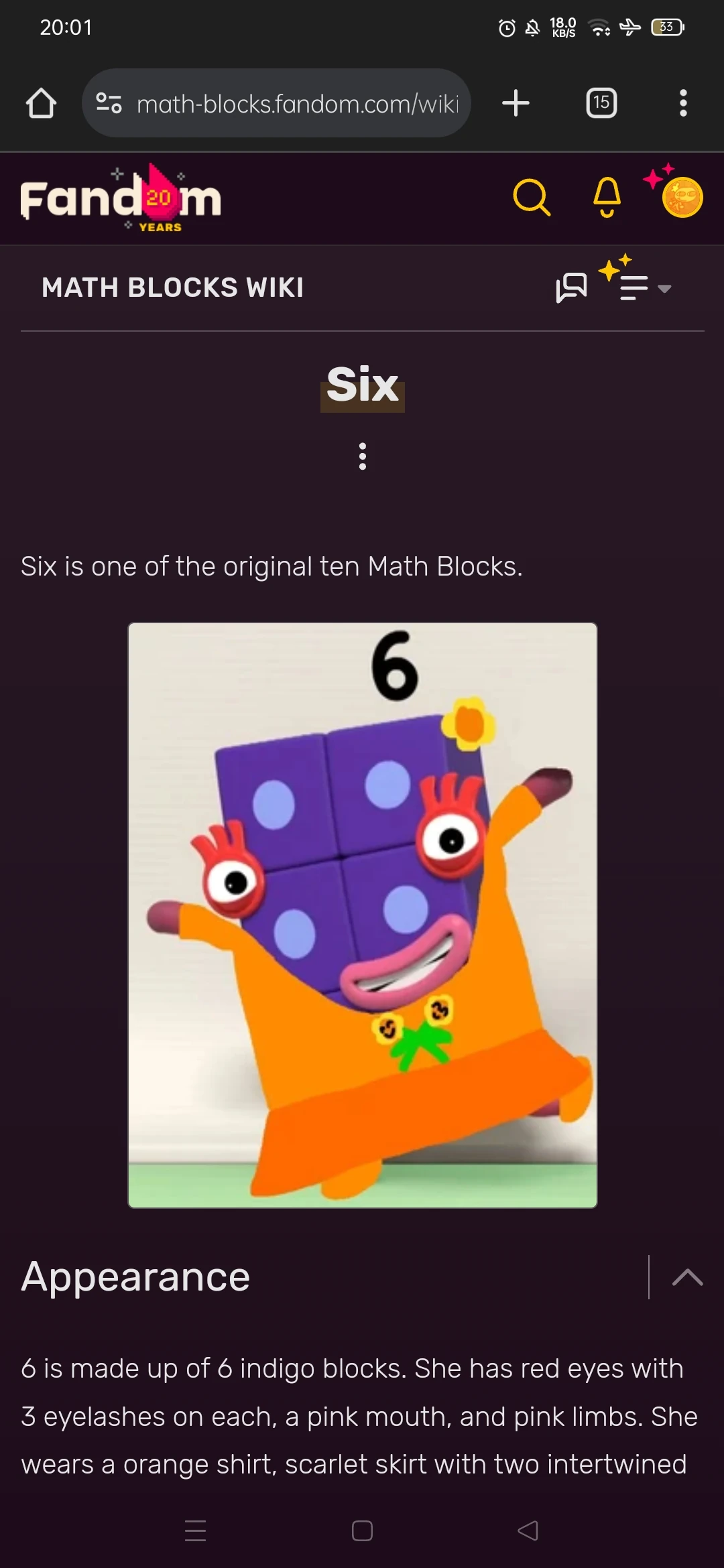View the 15 open tabs
Viewport: 724px width, 1568px height.
point(601,103)
